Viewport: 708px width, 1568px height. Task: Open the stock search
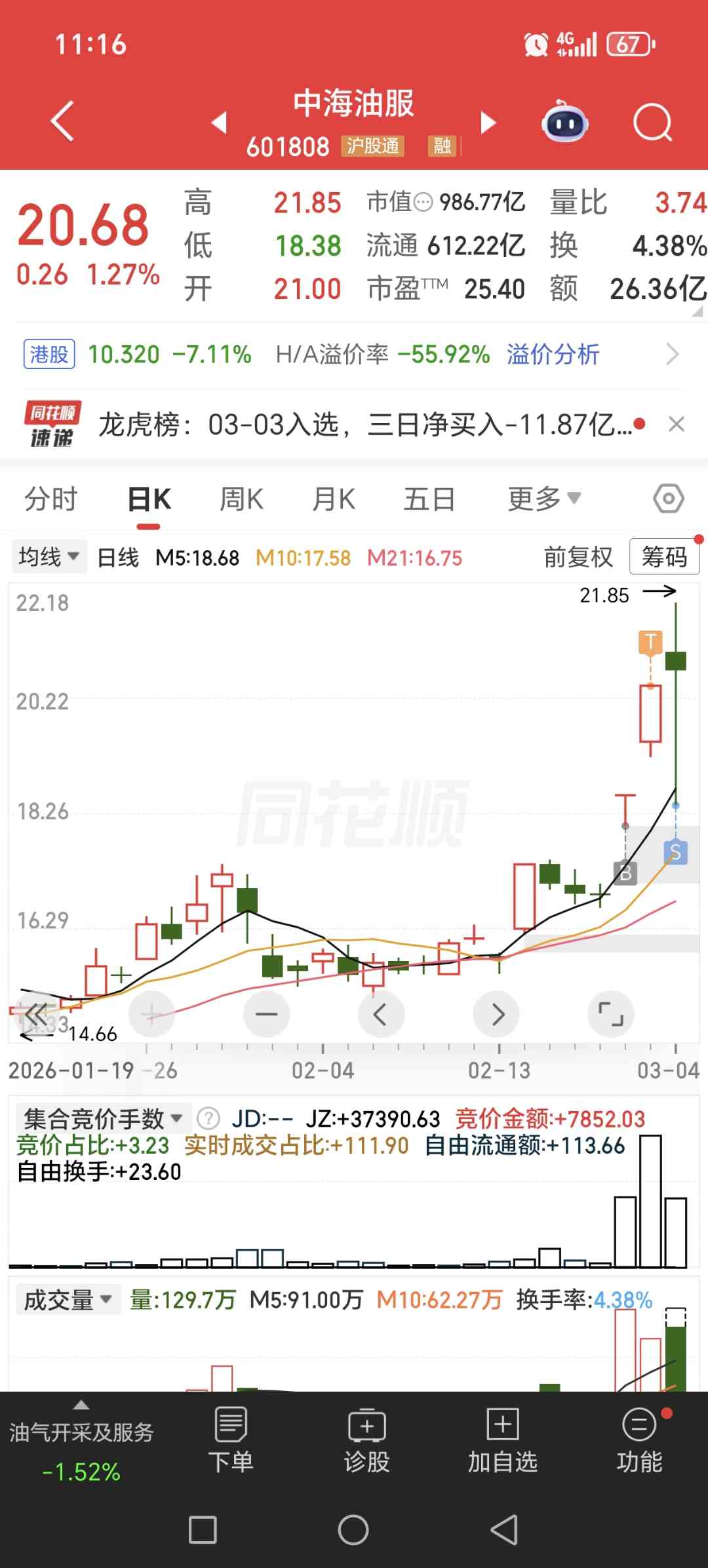coord(652,122)
